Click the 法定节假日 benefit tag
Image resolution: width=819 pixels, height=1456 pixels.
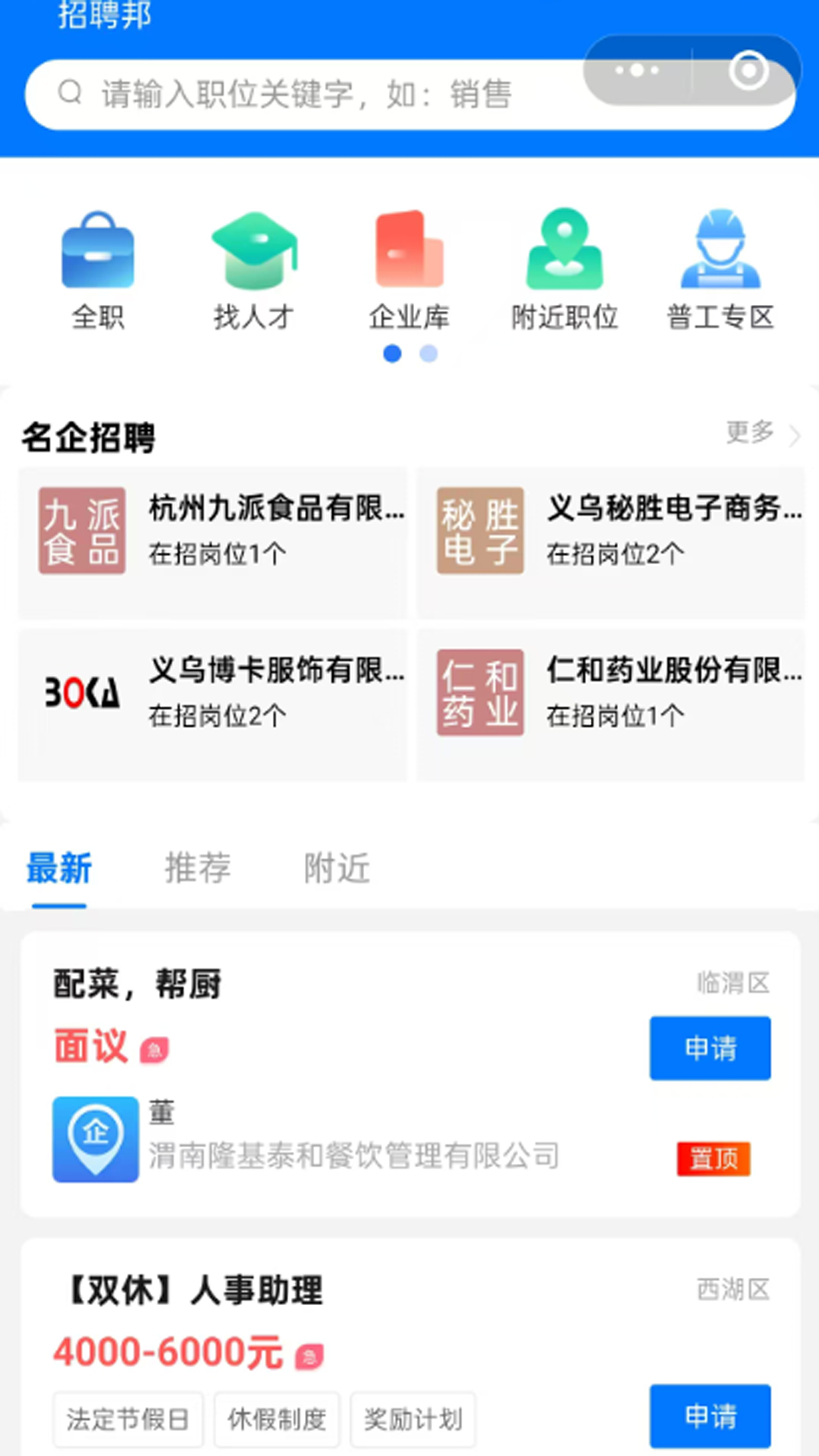(127, 1419)
